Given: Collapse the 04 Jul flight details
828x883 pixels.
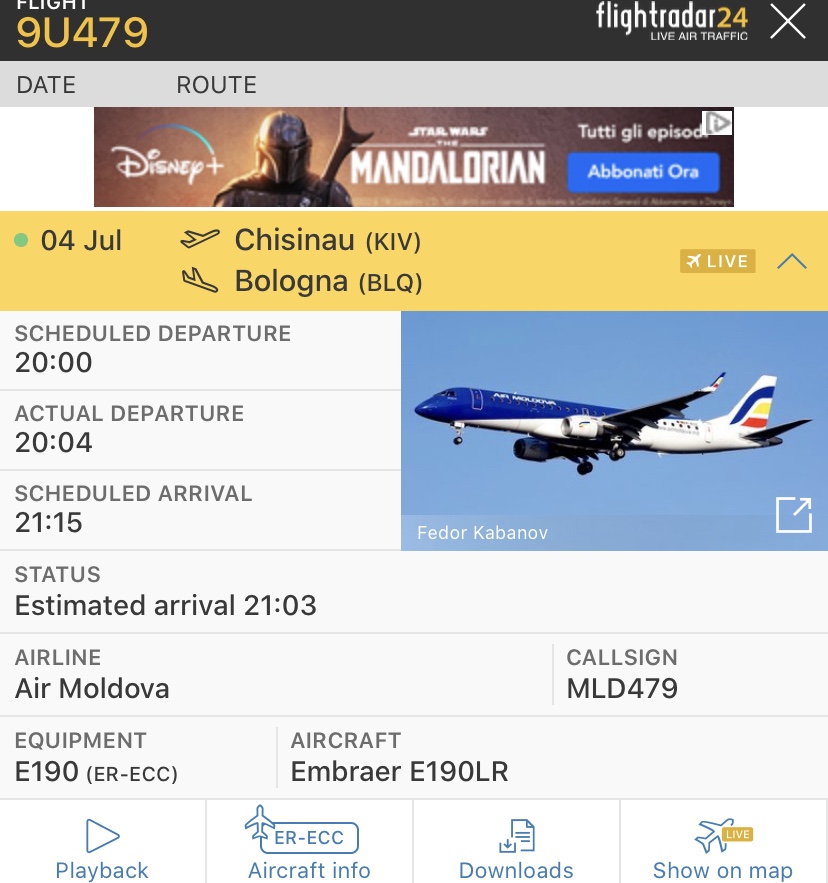Looking at the screenshot, I should 791,262.
